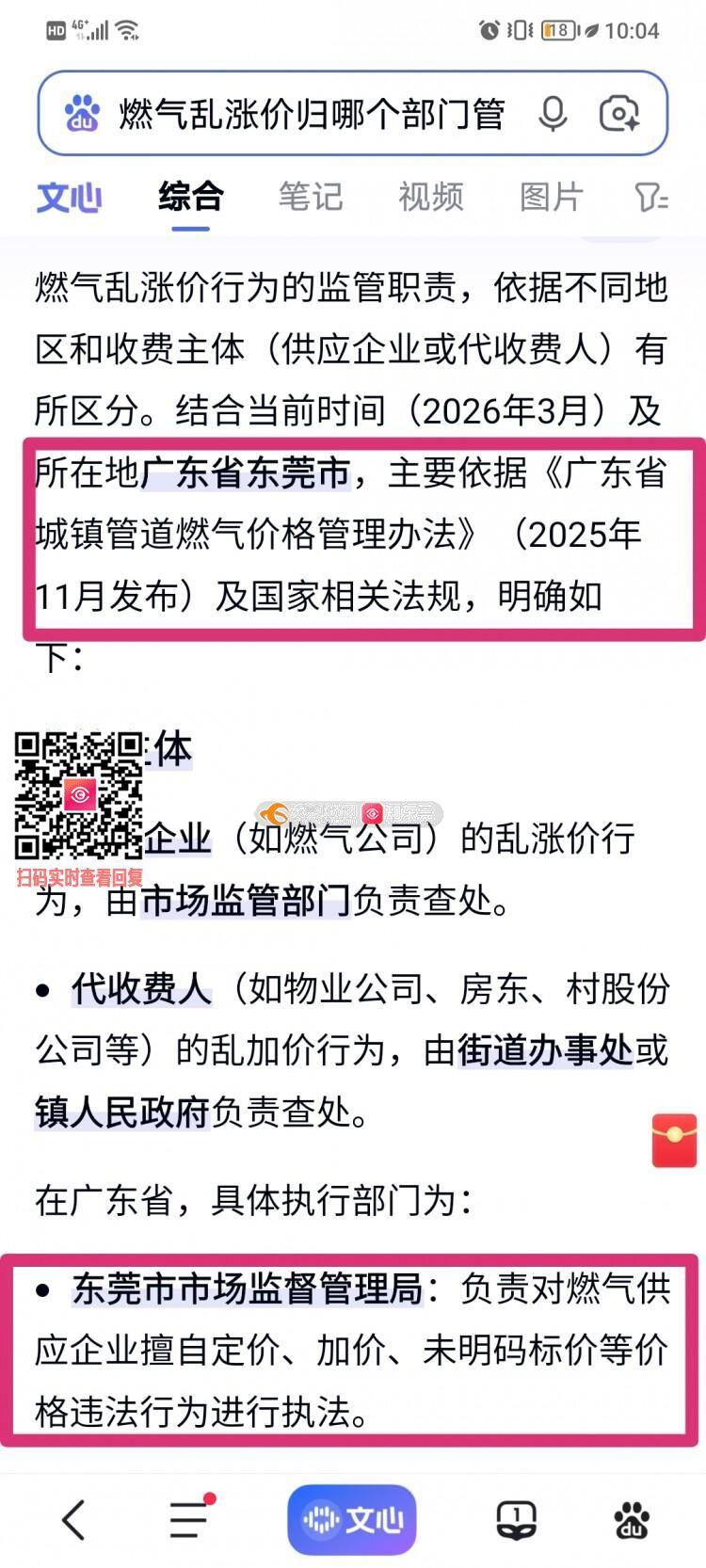The image size is (706, 1568).
Task: Switch to the 文心 tab
Action: pos(69,198)
